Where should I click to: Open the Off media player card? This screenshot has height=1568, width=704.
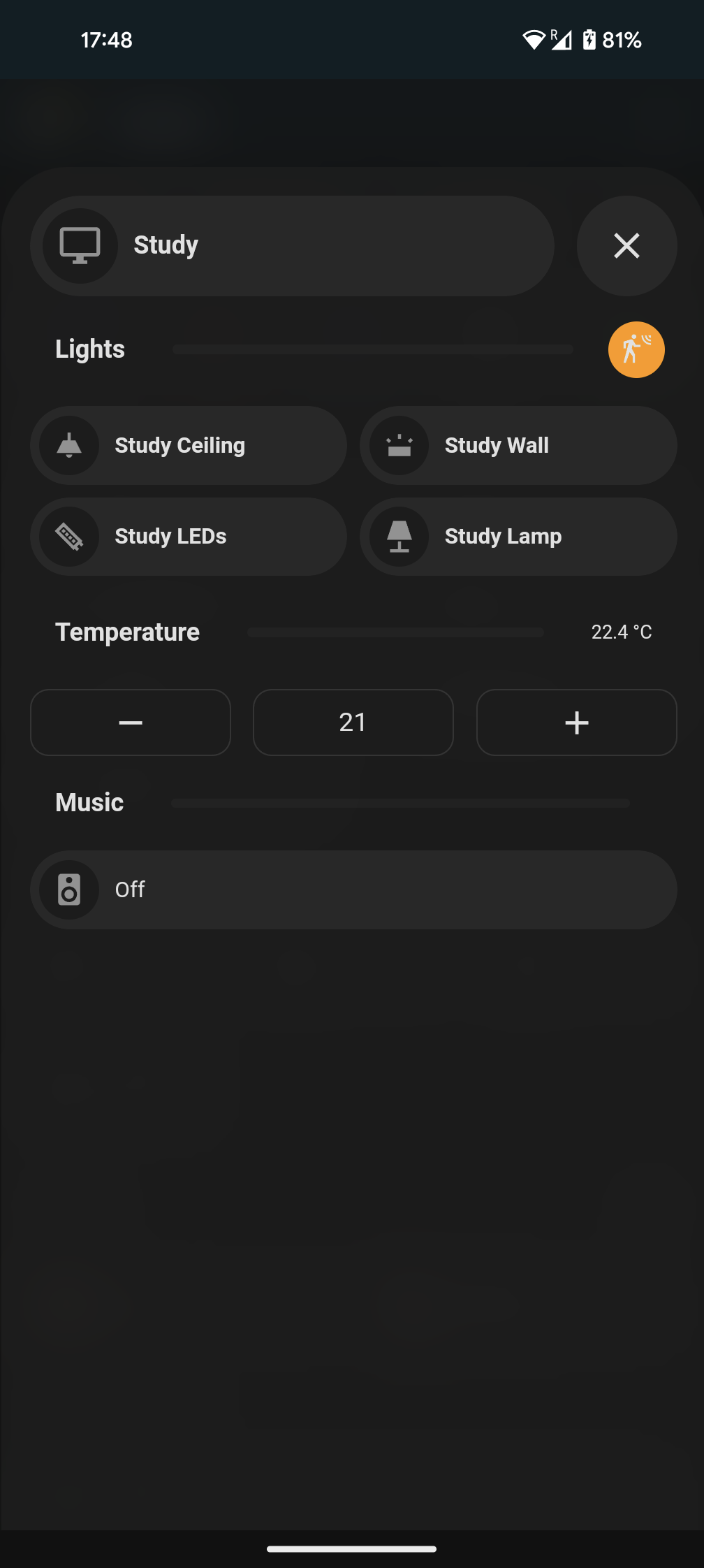tap(353, 890)
